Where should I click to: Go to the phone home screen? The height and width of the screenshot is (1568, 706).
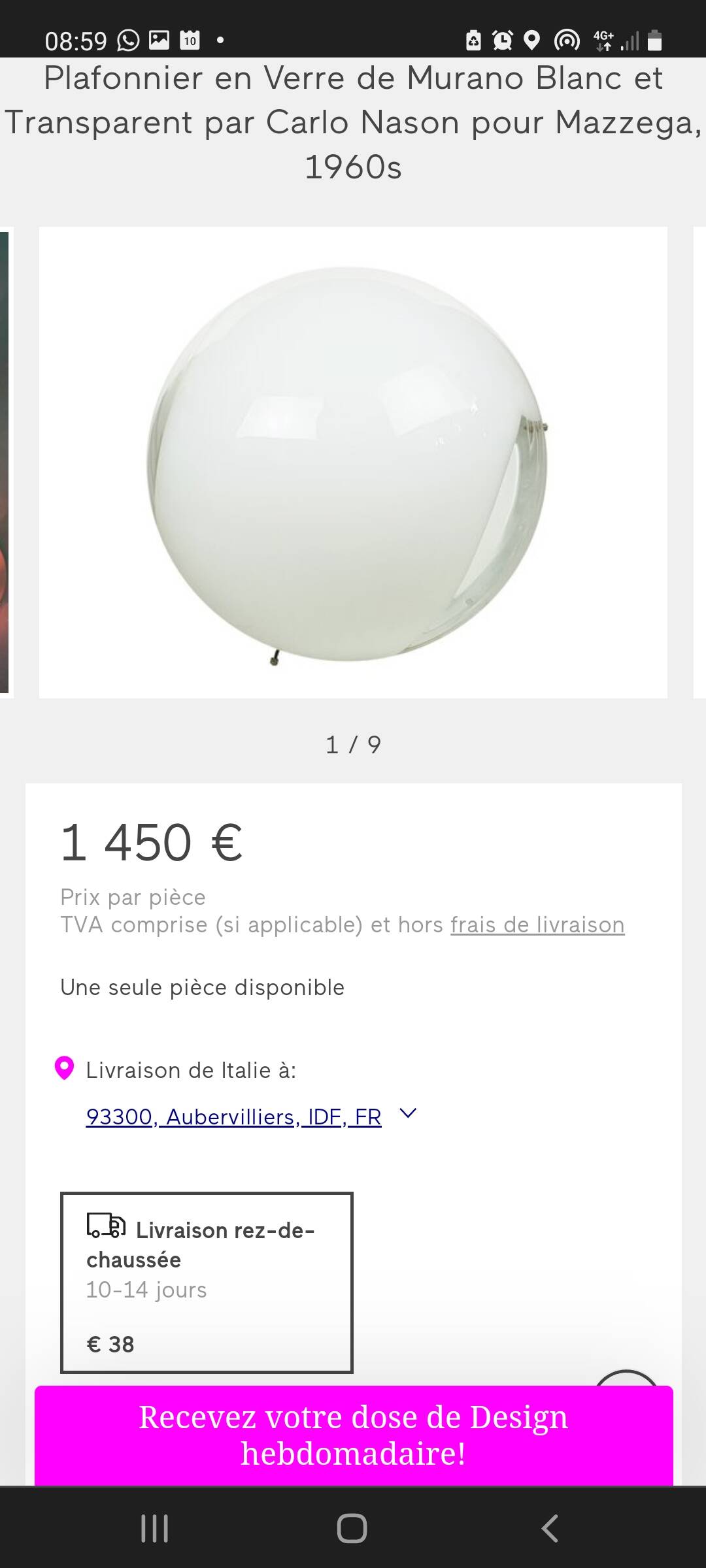352,1528
